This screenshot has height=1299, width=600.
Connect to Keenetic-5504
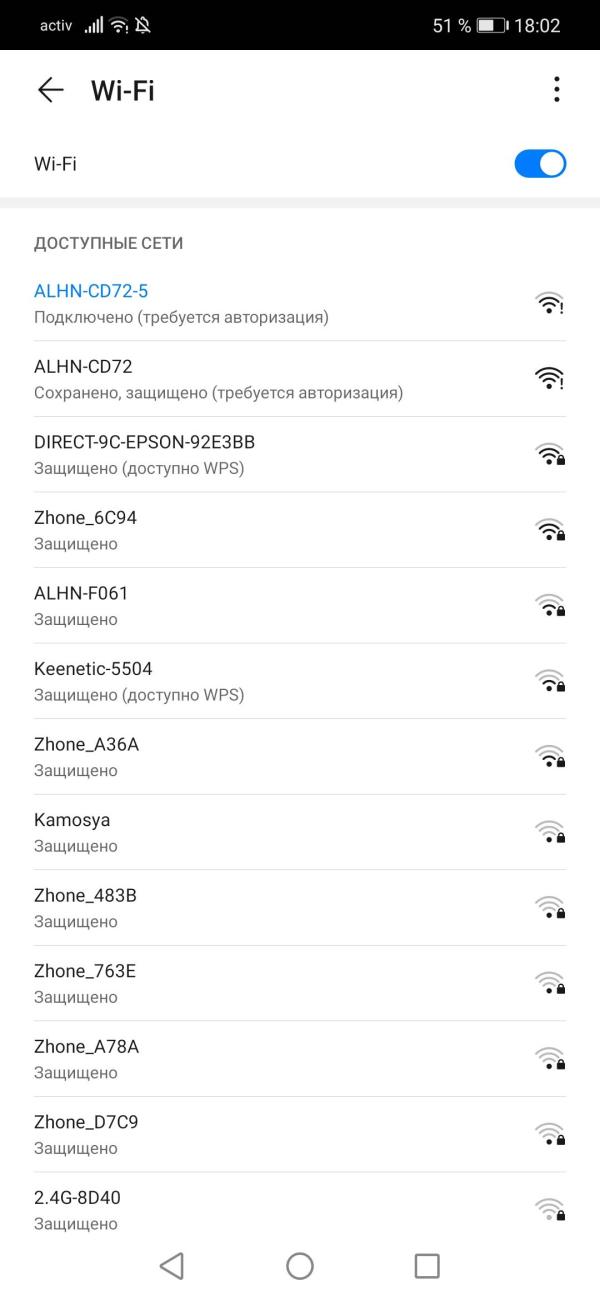(280, 681)
